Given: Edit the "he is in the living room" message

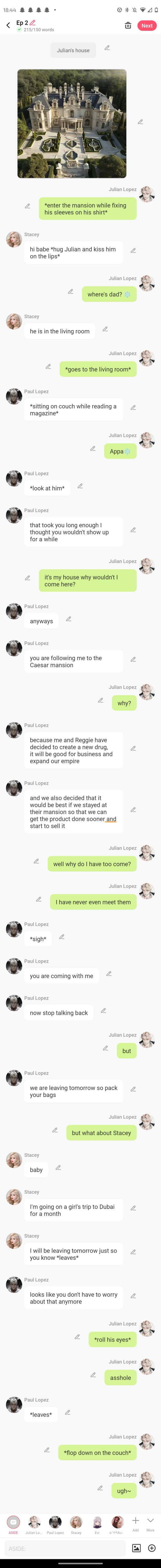Looking at the screenshot, I should coord(105,329).
